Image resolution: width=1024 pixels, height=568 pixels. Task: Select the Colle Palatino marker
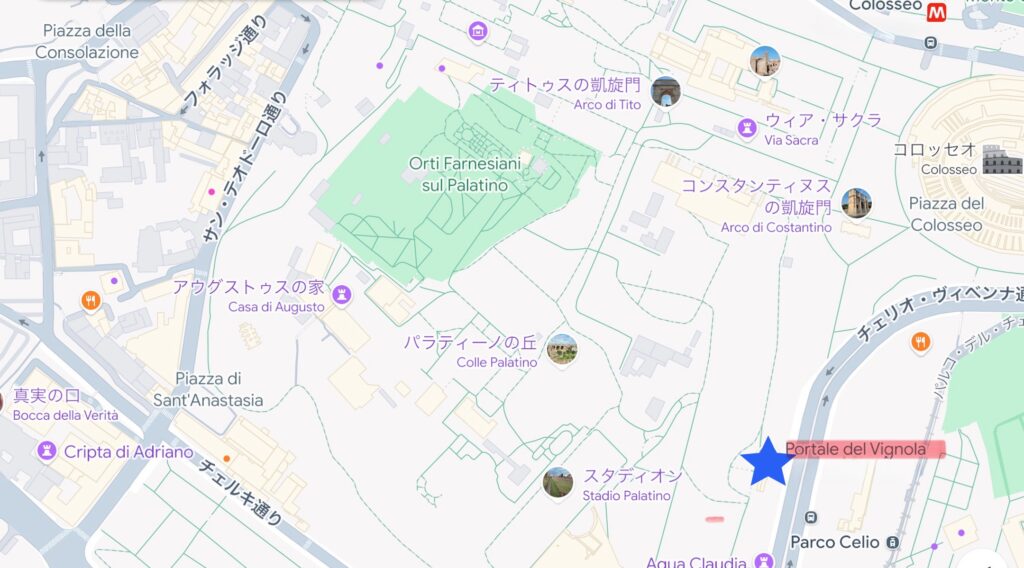pyautogui.click(x=562, y=349)
